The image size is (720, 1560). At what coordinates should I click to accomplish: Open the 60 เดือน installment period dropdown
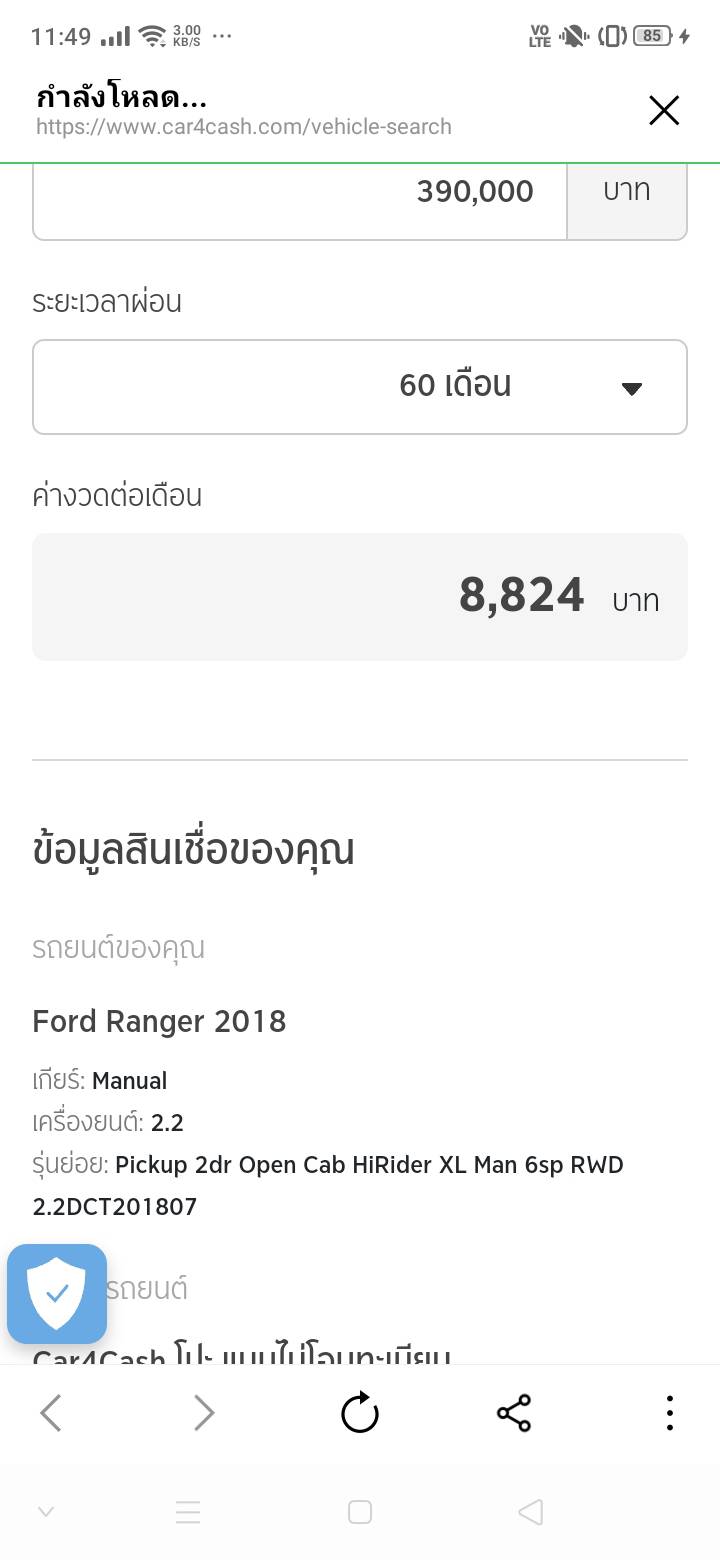(360, 387)
